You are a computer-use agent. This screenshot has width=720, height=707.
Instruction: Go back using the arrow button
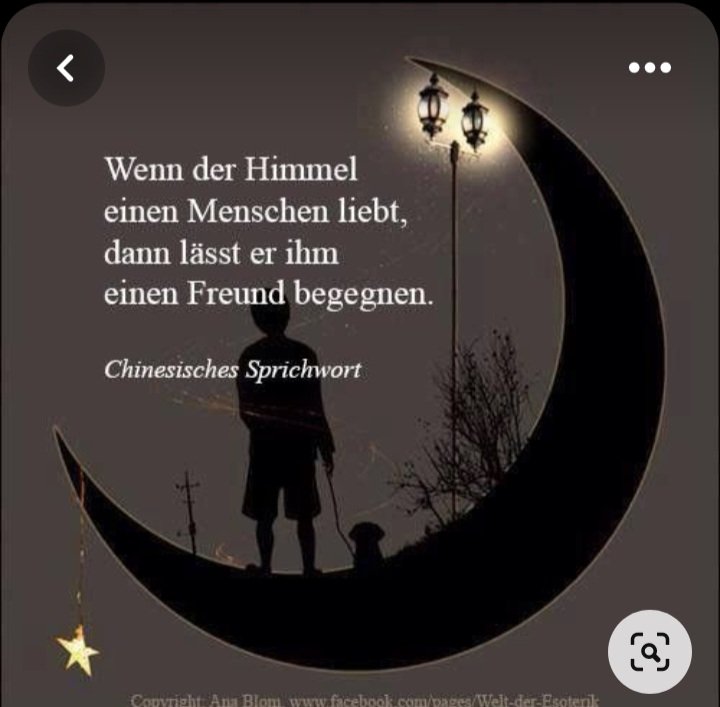66,68
